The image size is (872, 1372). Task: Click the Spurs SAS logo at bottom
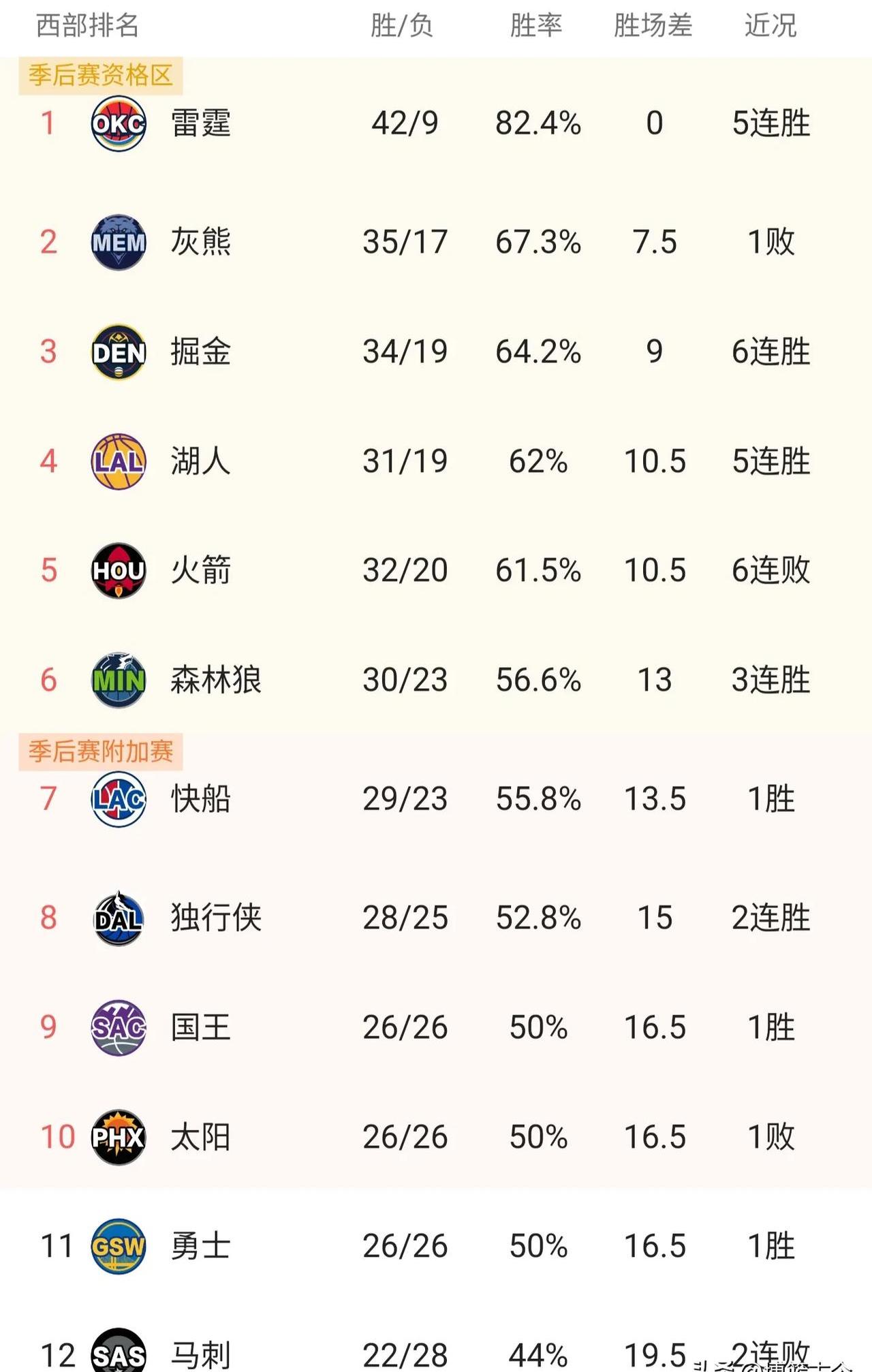tap(118, 1354)
